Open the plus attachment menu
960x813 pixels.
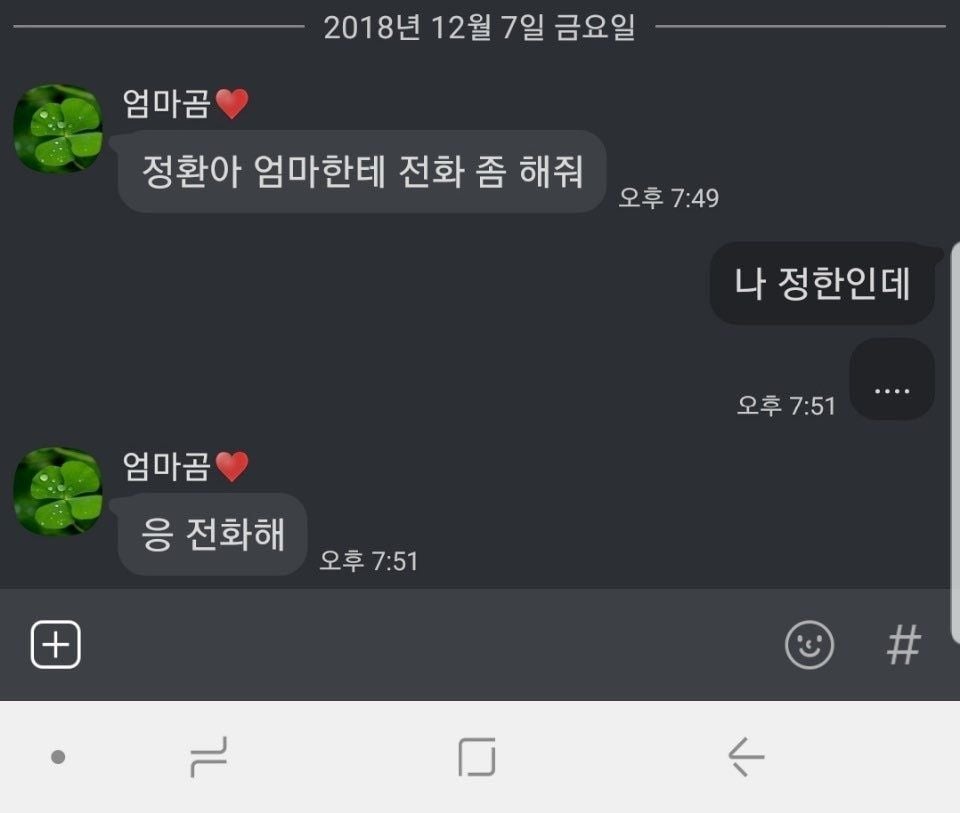pos(56,645)
